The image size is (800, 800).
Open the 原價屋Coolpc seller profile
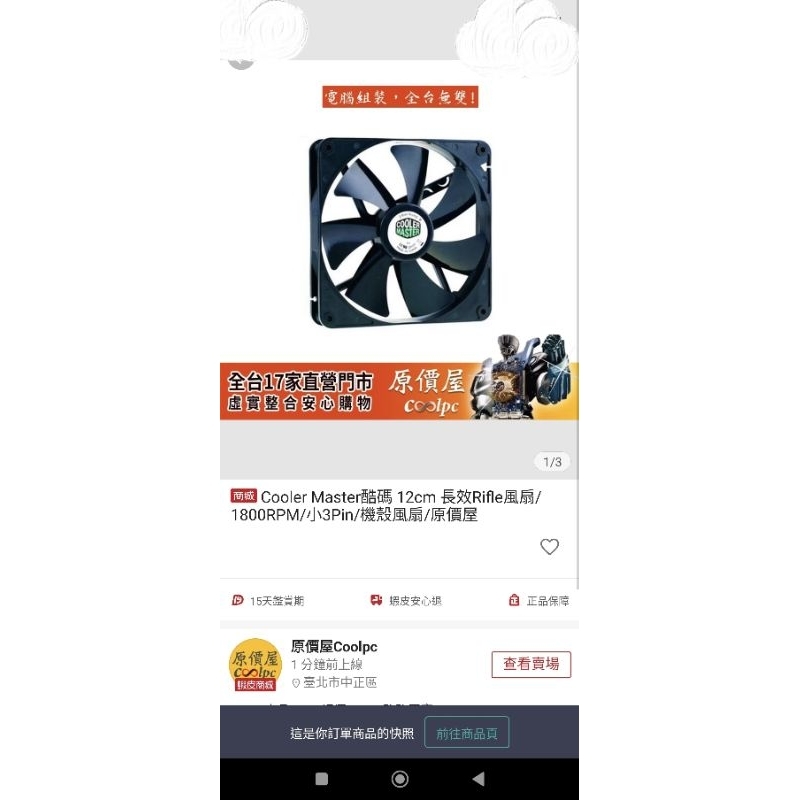(334, 646)
